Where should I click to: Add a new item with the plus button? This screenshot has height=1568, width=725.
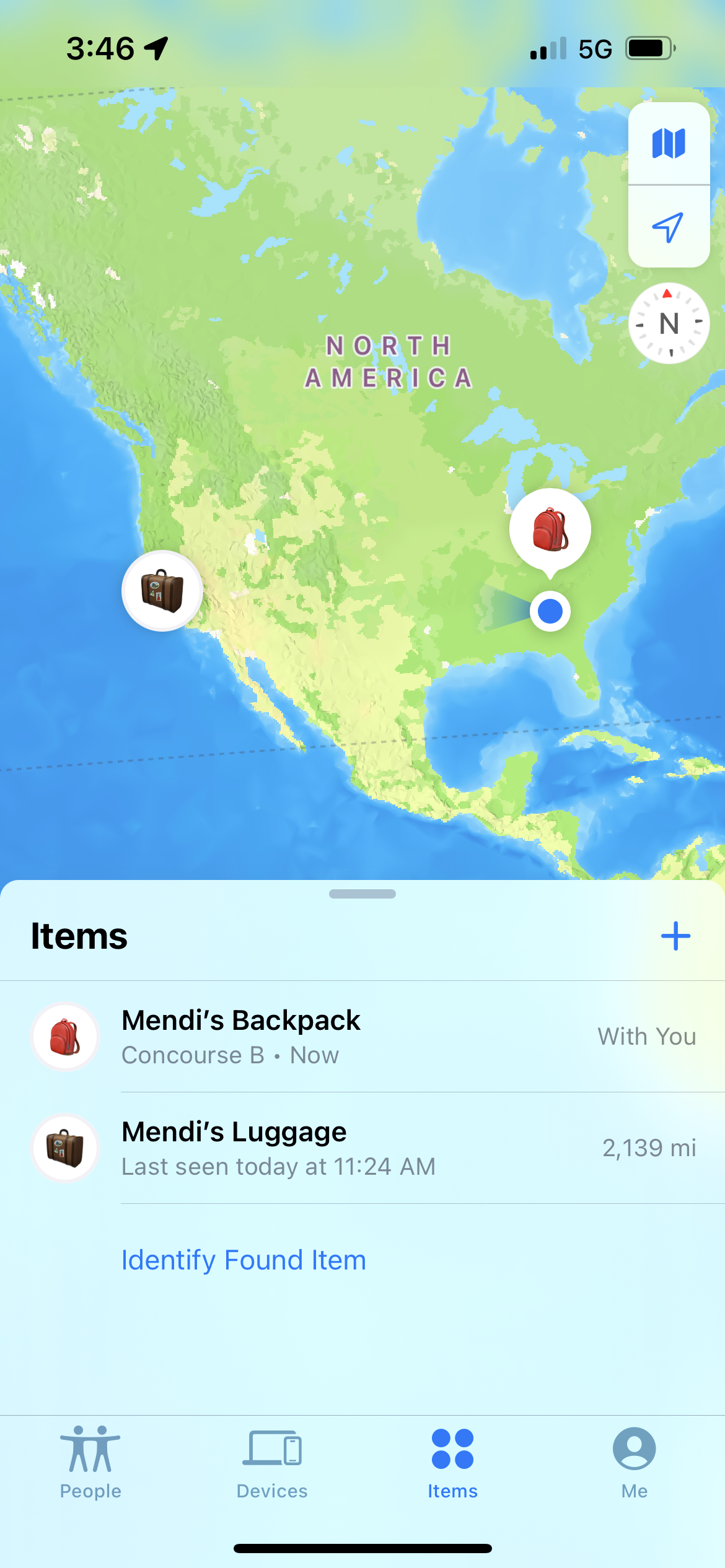[675, 936]
